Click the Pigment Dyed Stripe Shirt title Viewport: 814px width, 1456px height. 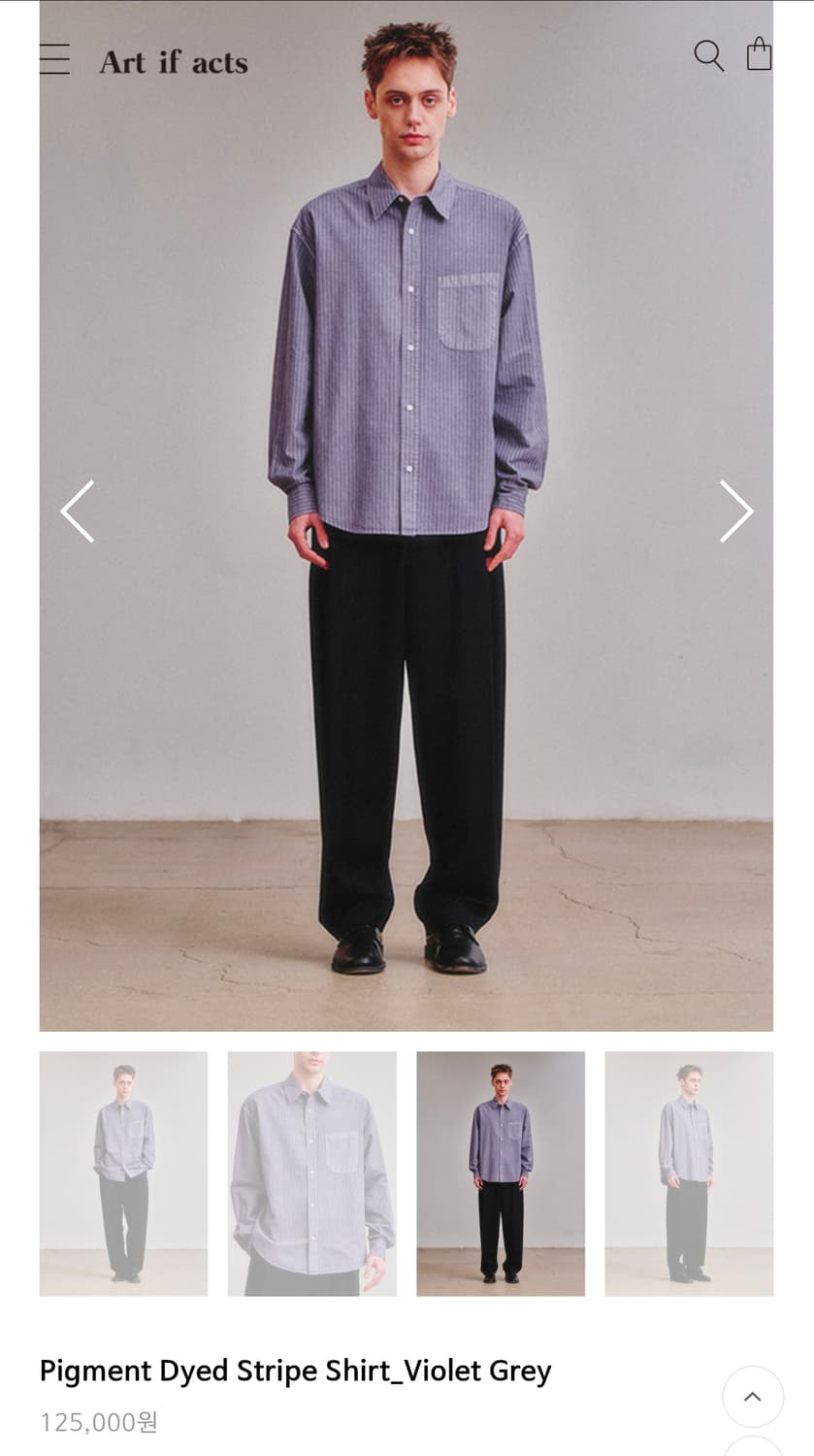(294, 1371)
